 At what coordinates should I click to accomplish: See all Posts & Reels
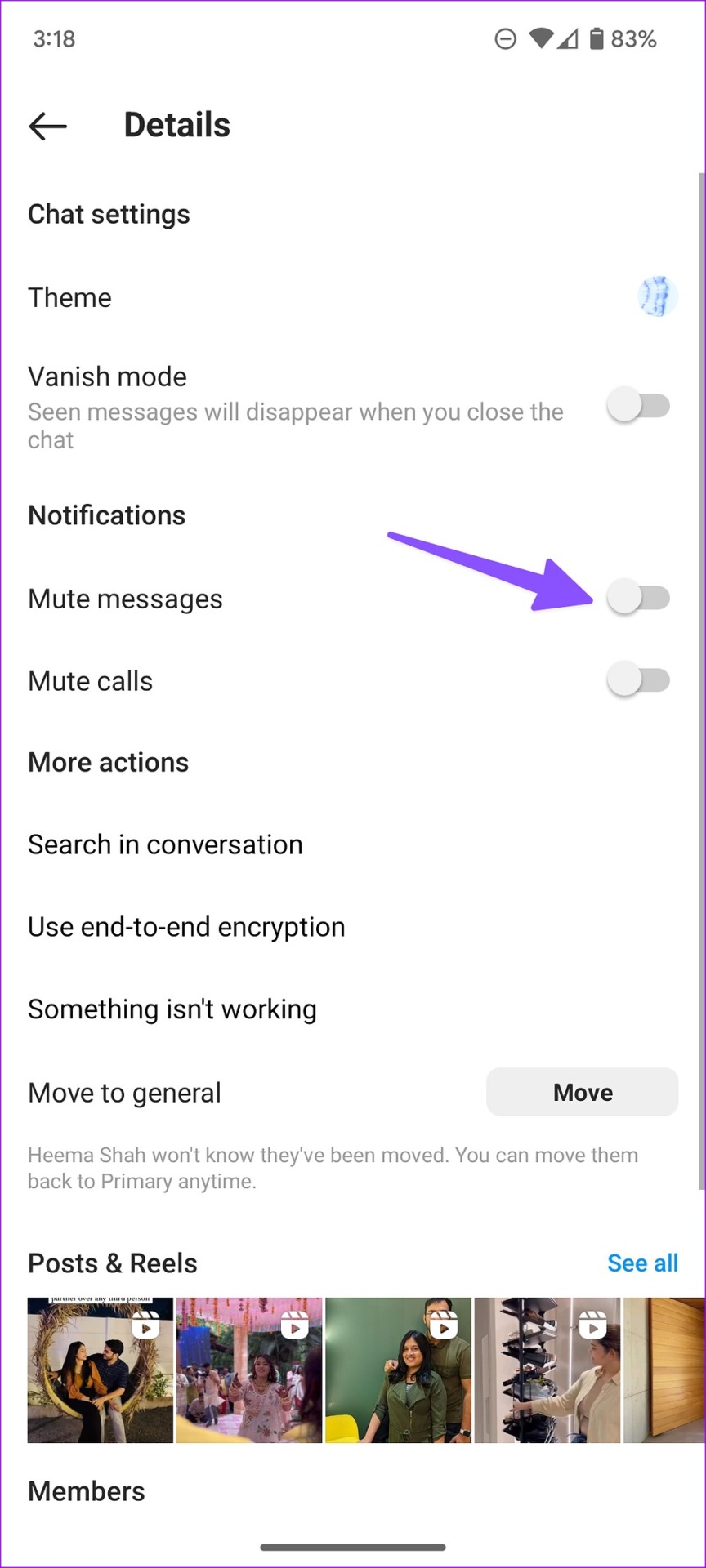pos(642,1263)
